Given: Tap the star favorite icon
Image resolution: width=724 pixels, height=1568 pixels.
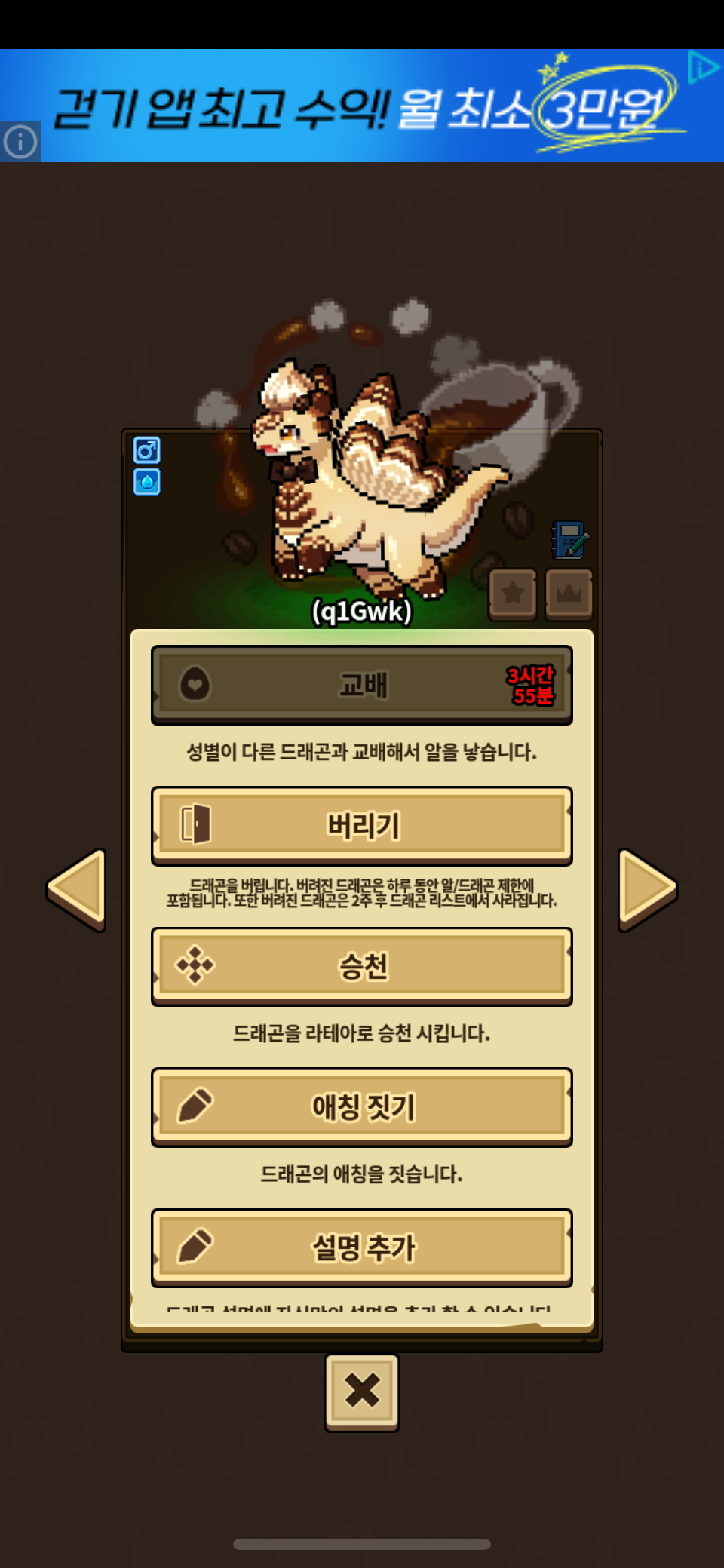Looking at the screenshot, I should point(513,594).
